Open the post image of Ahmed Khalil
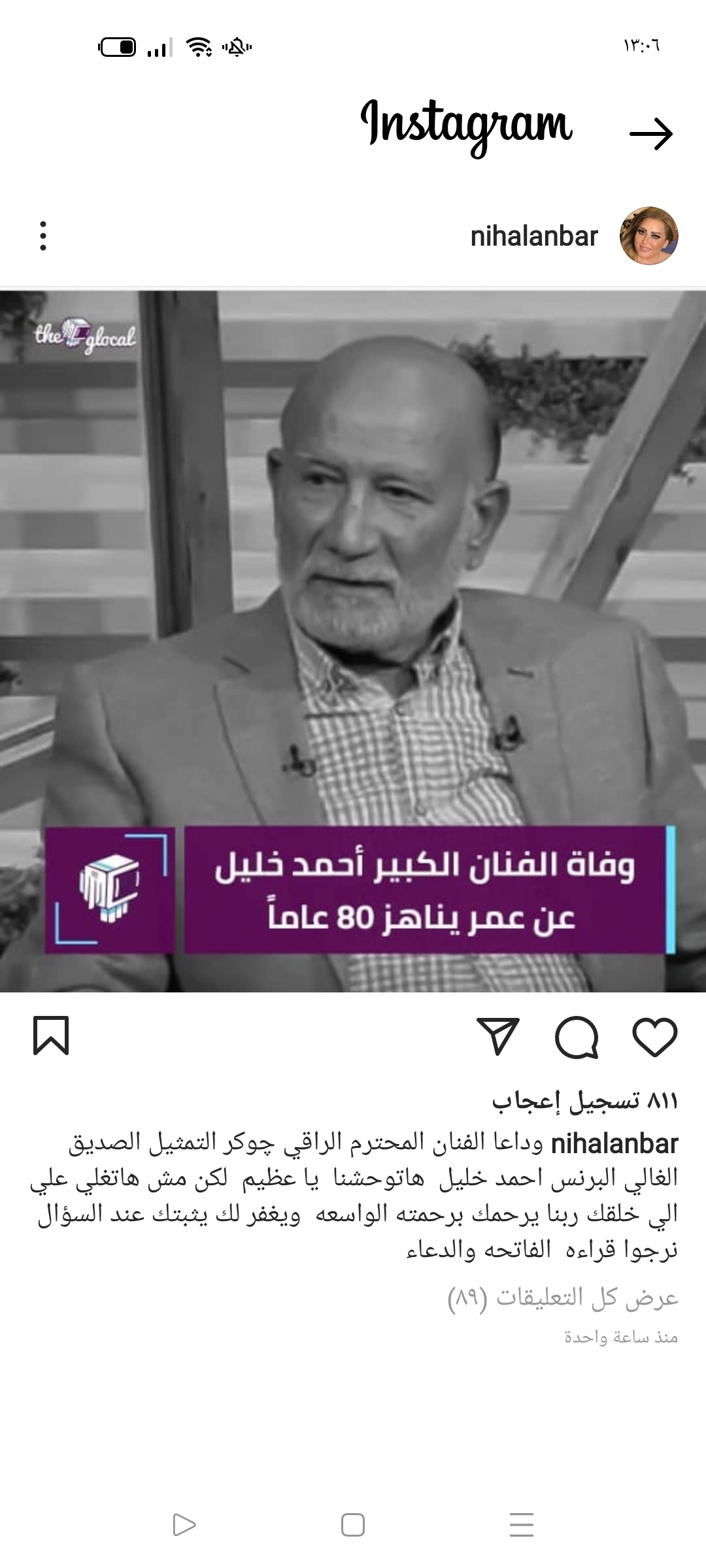This screenshot has width=706, height=1568. point(353,640)
